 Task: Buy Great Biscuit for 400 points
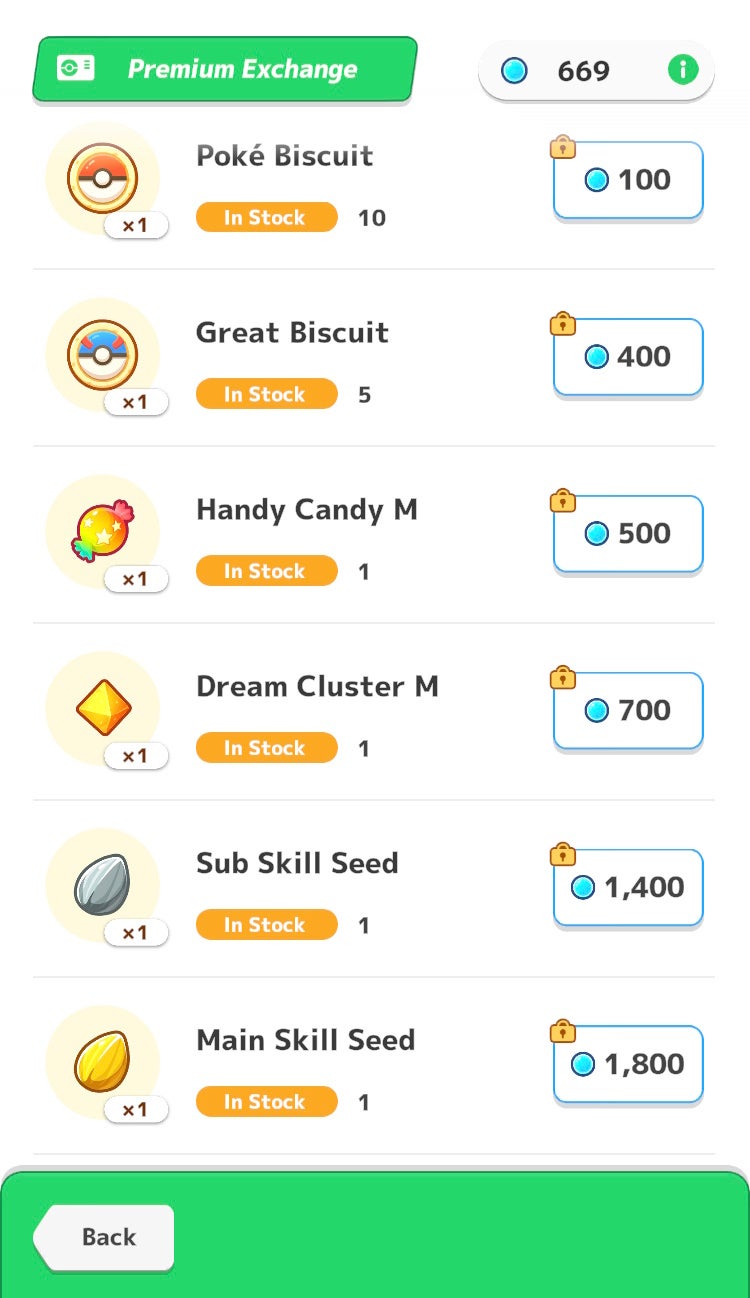point(628,357)
